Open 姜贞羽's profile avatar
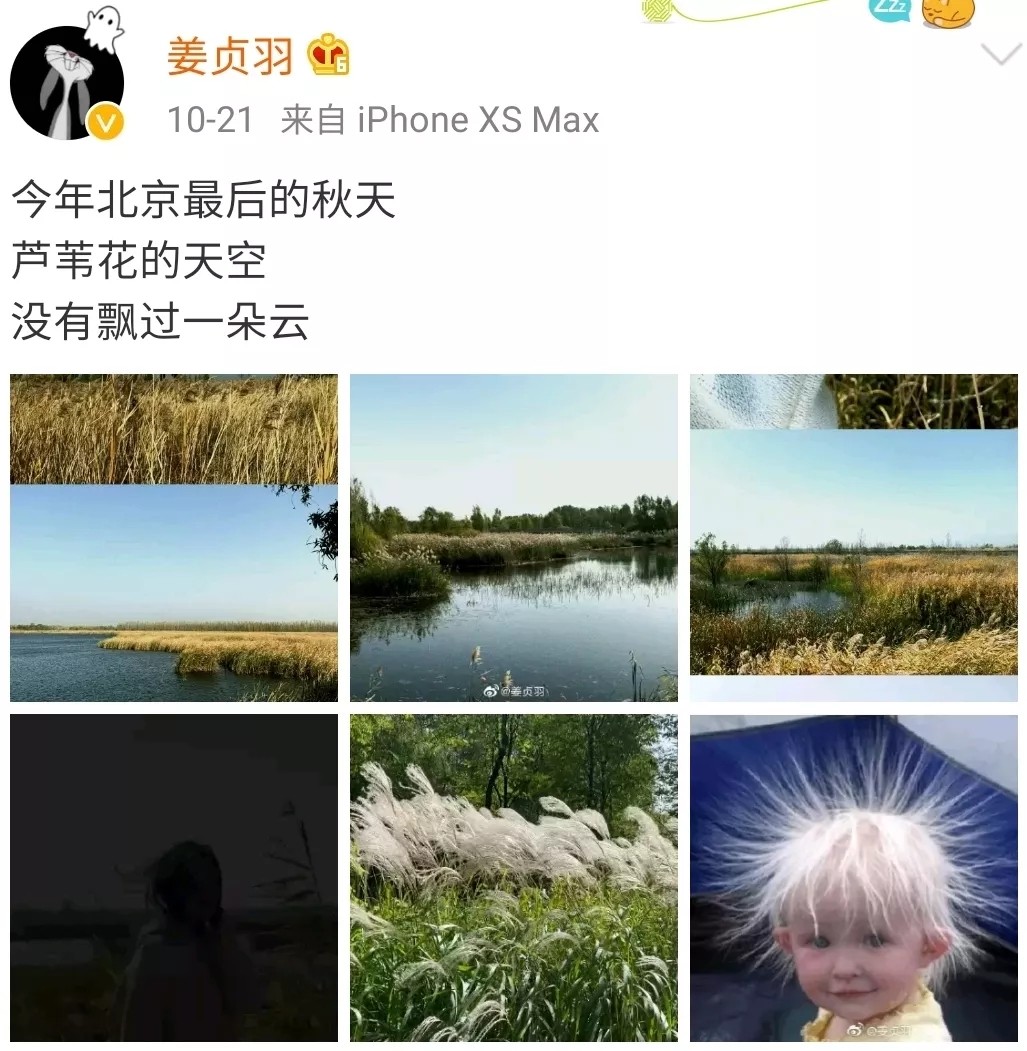The width and height of the screenshot is (1027, 1051). click(67, 82)
